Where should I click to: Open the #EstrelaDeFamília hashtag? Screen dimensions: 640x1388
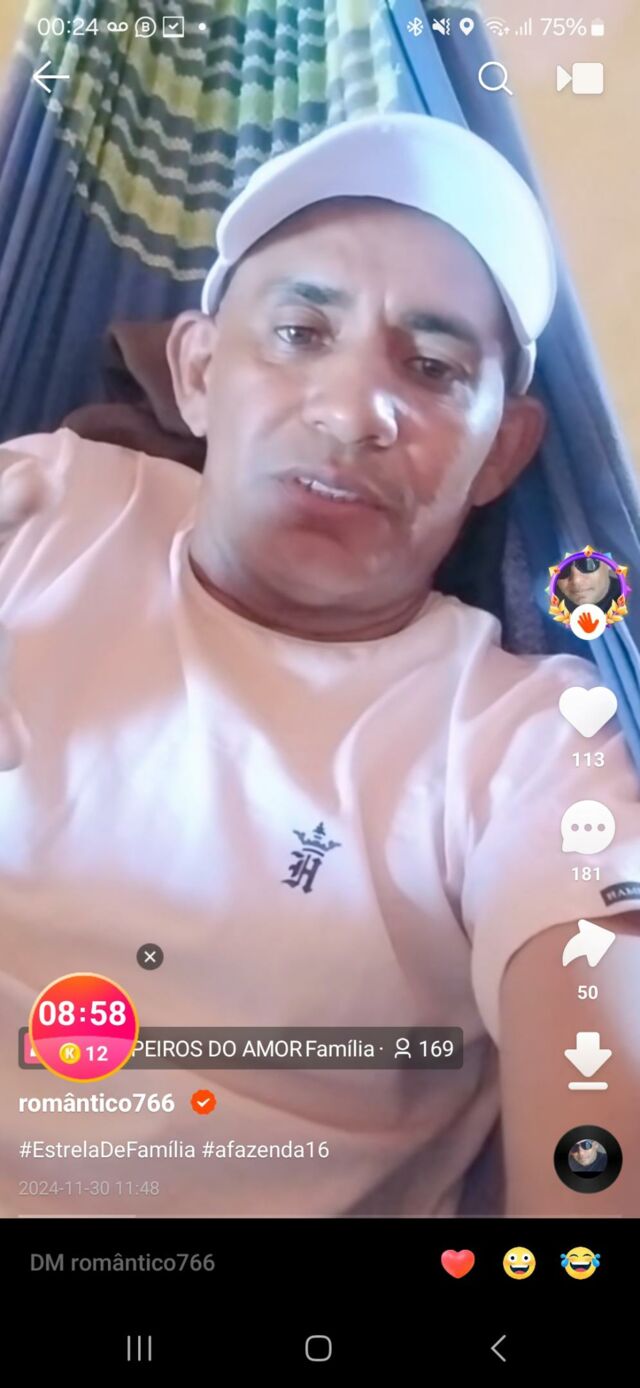107,1149
